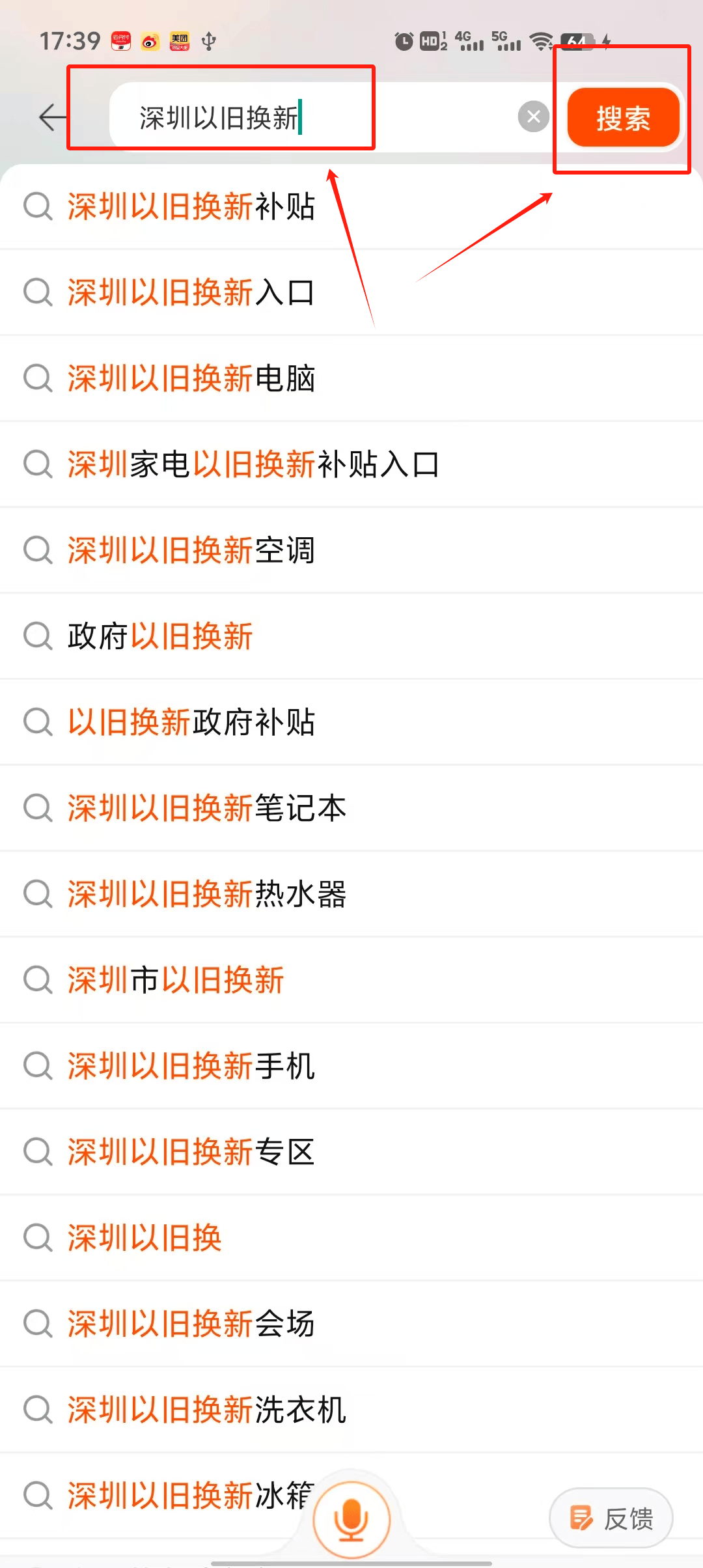Open suggestion 深圳以旧换新手机
The width and height of the screenshot is (703, 1568).
pos(351,1066)
